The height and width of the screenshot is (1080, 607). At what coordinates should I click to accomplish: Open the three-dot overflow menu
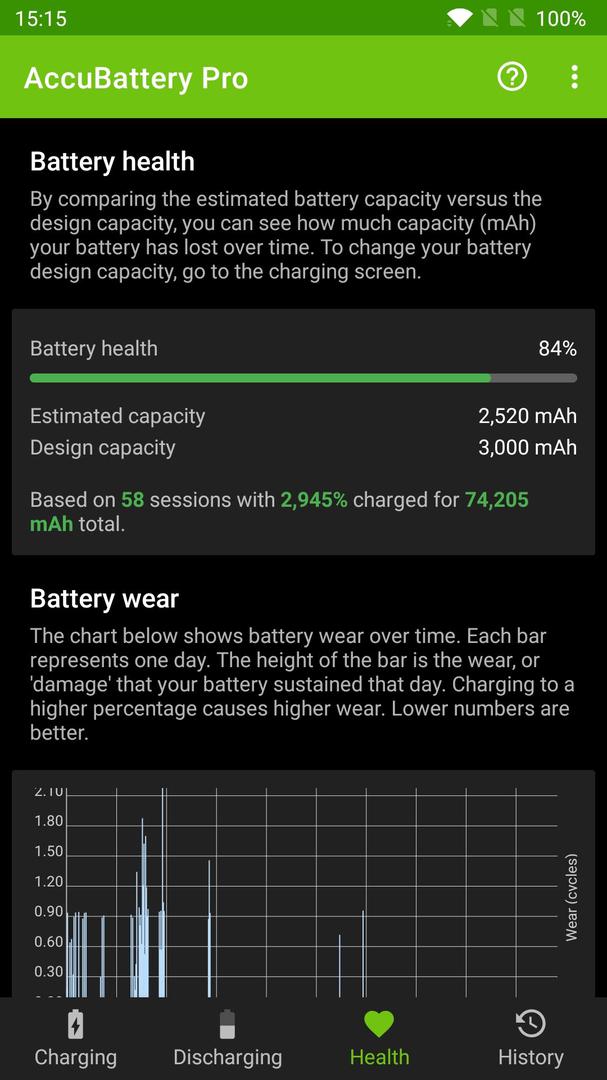pyautogui.click(x=574, y=77)
